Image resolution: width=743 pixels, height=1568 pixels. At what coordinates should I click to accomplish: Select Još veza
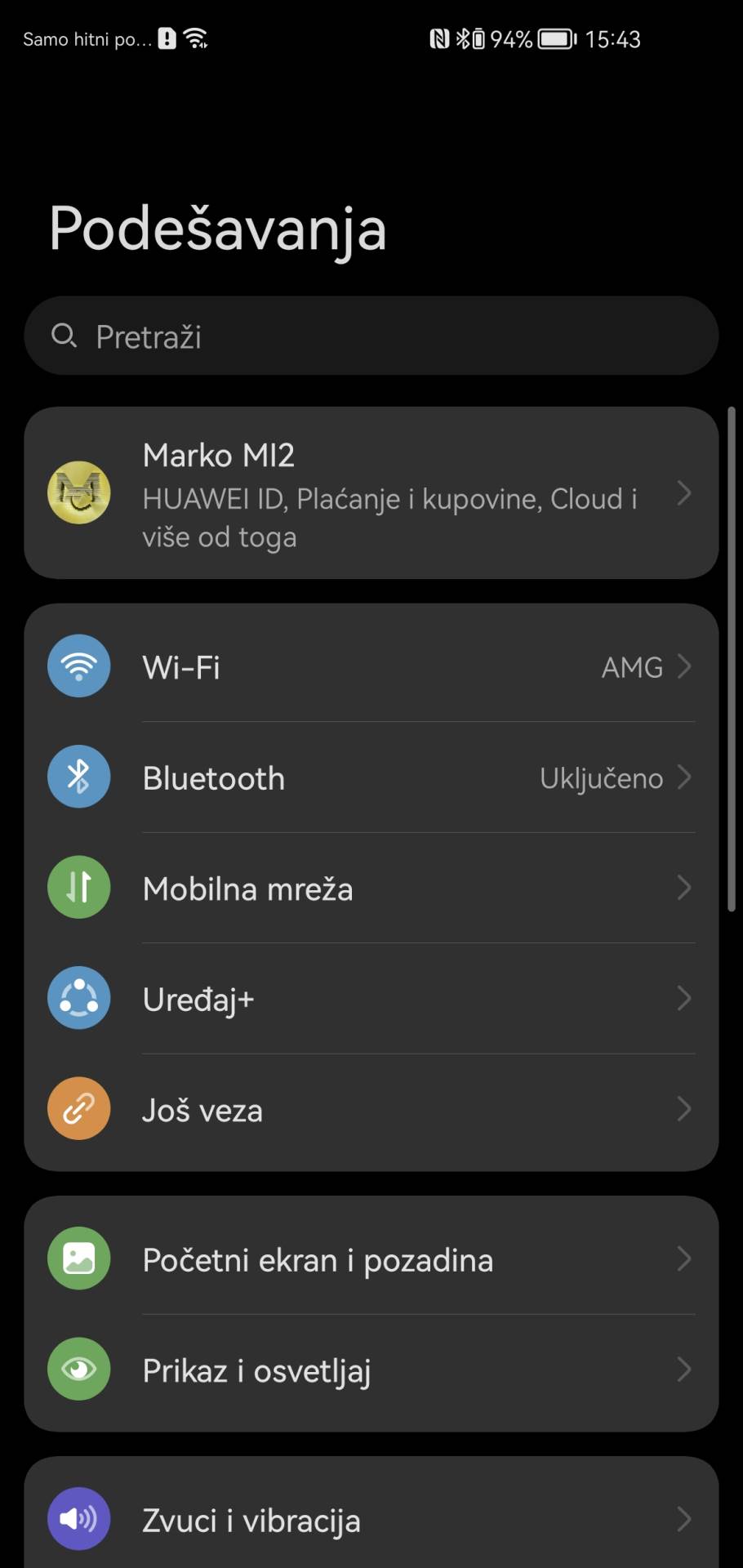coord(371,1109)
